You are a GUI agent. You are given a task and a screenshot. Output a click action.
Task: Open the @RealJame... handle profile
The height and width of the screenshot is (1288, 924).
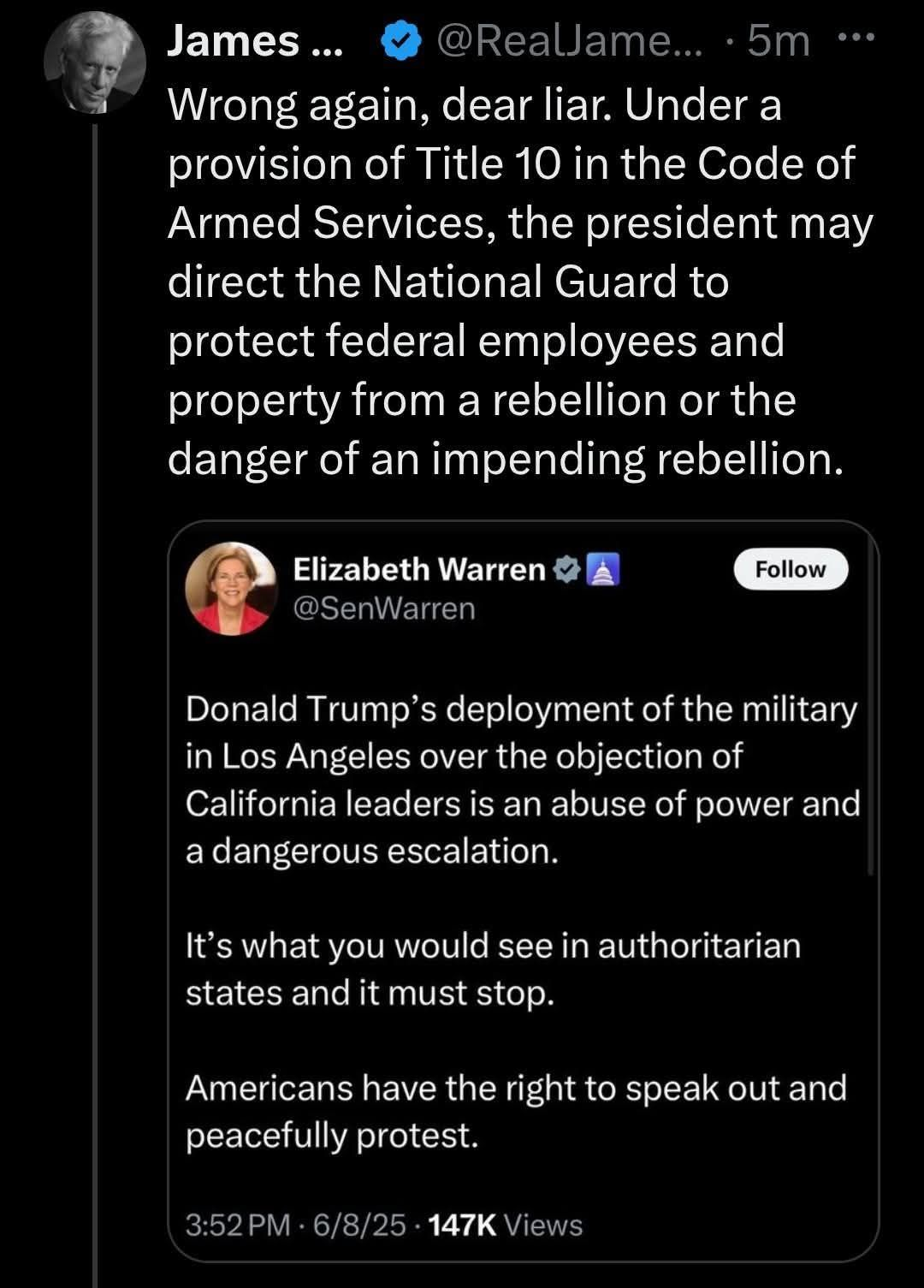pos(567,39)
